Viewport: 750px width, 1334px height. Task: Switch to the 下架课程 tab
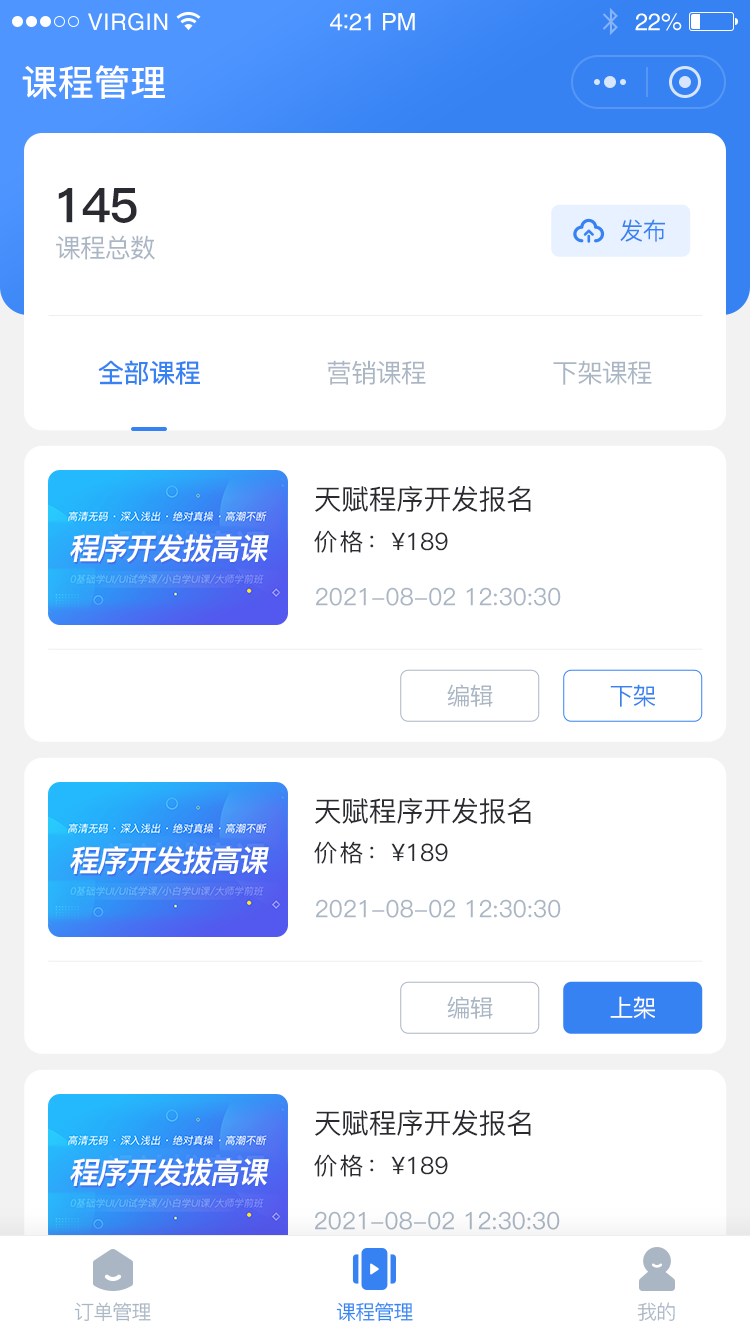[x=602, y=373]
